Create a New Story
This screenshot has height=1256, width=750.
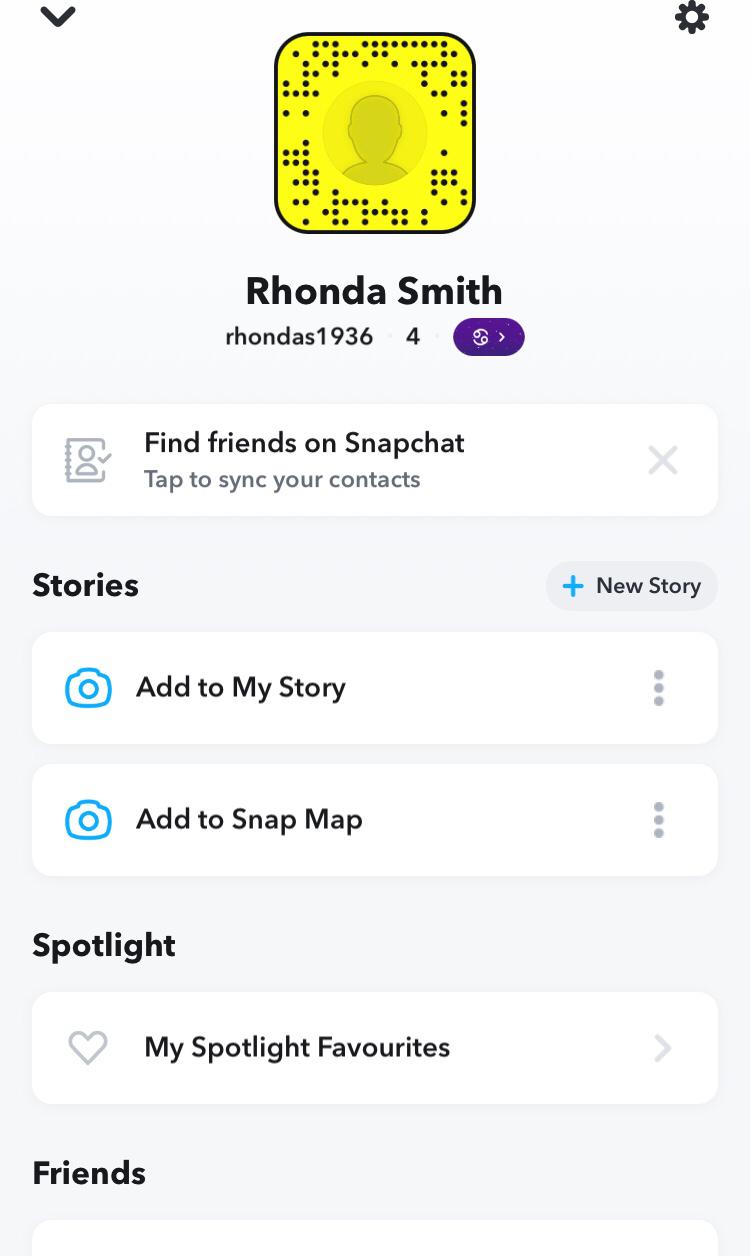point(632,586)
